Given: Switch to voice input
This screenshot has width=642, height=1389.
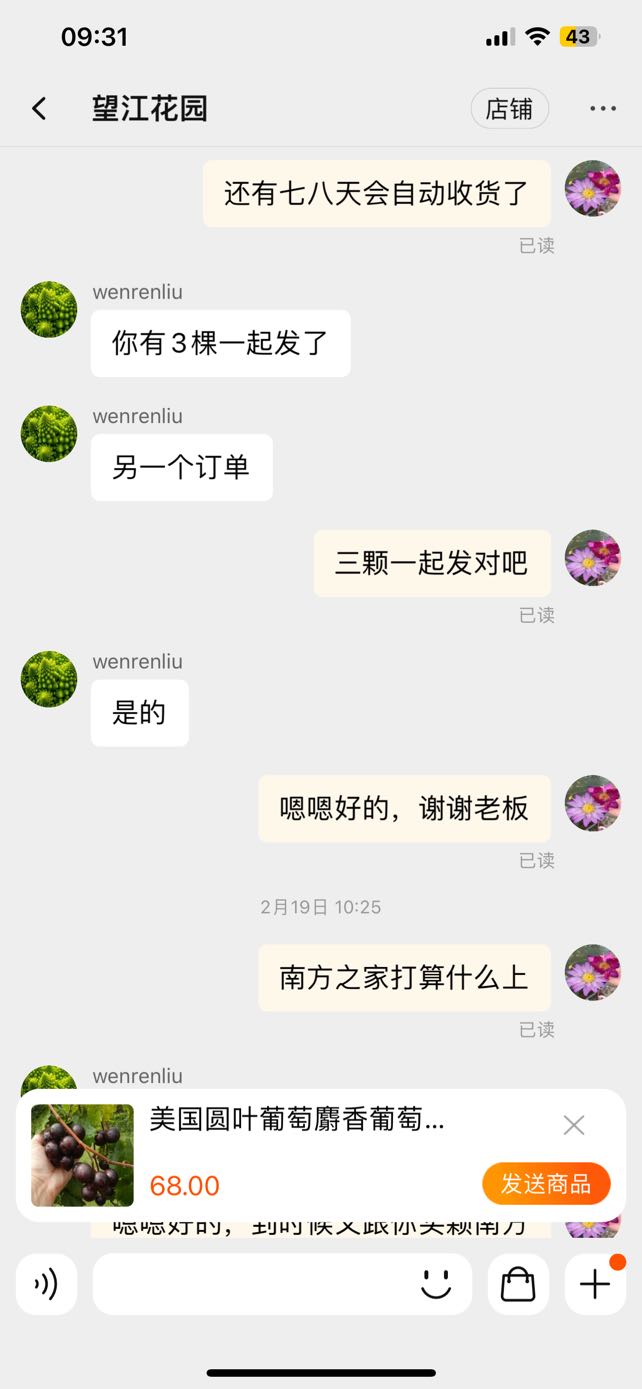Looking at the screenshot, I should [x=46, y=1283].
